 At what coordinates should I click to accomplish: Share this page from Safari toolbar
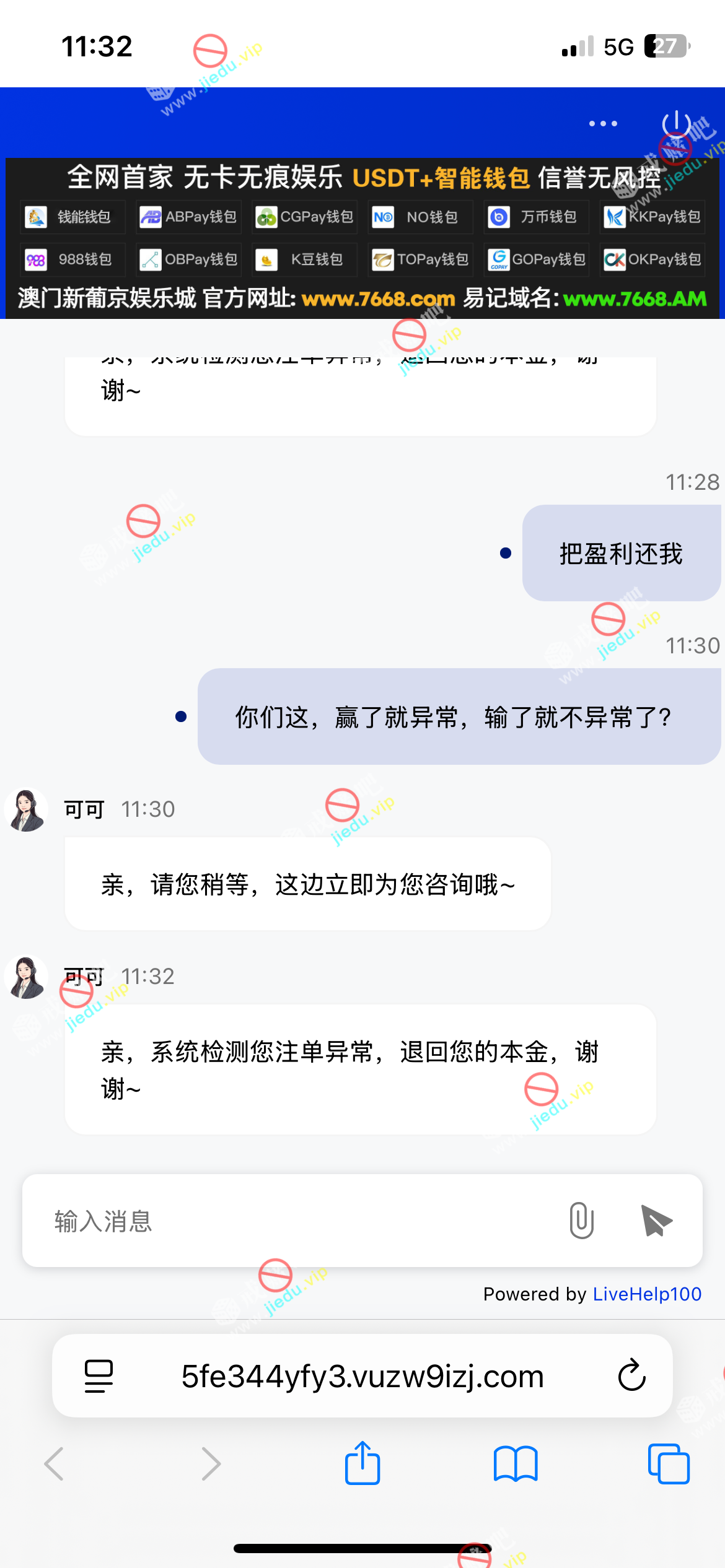pos(362,1464)
